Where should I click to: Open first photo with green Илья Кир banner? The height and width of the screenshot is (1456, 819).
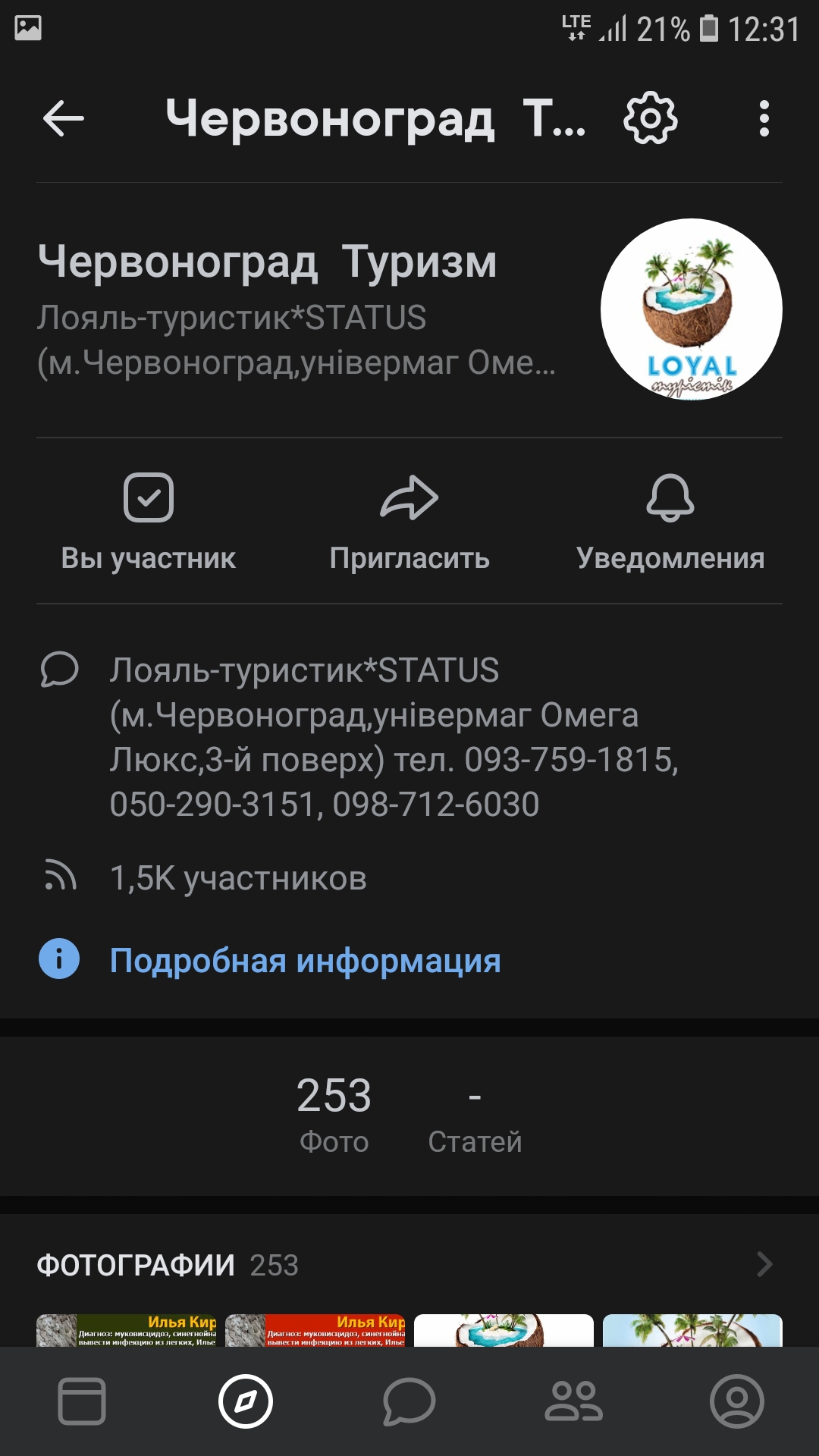(x=127, y=1330)
